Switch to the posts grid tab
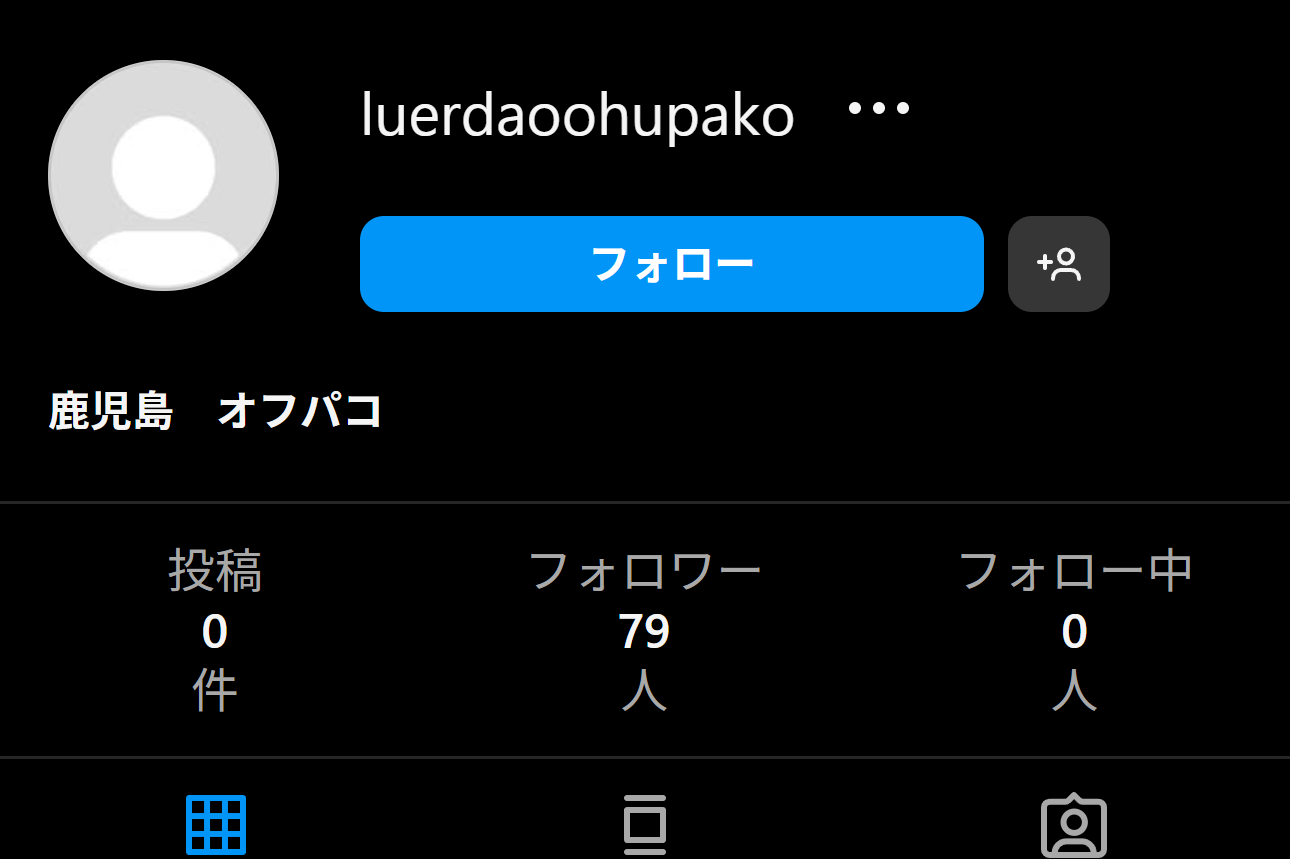 click(x=215, y=825)
